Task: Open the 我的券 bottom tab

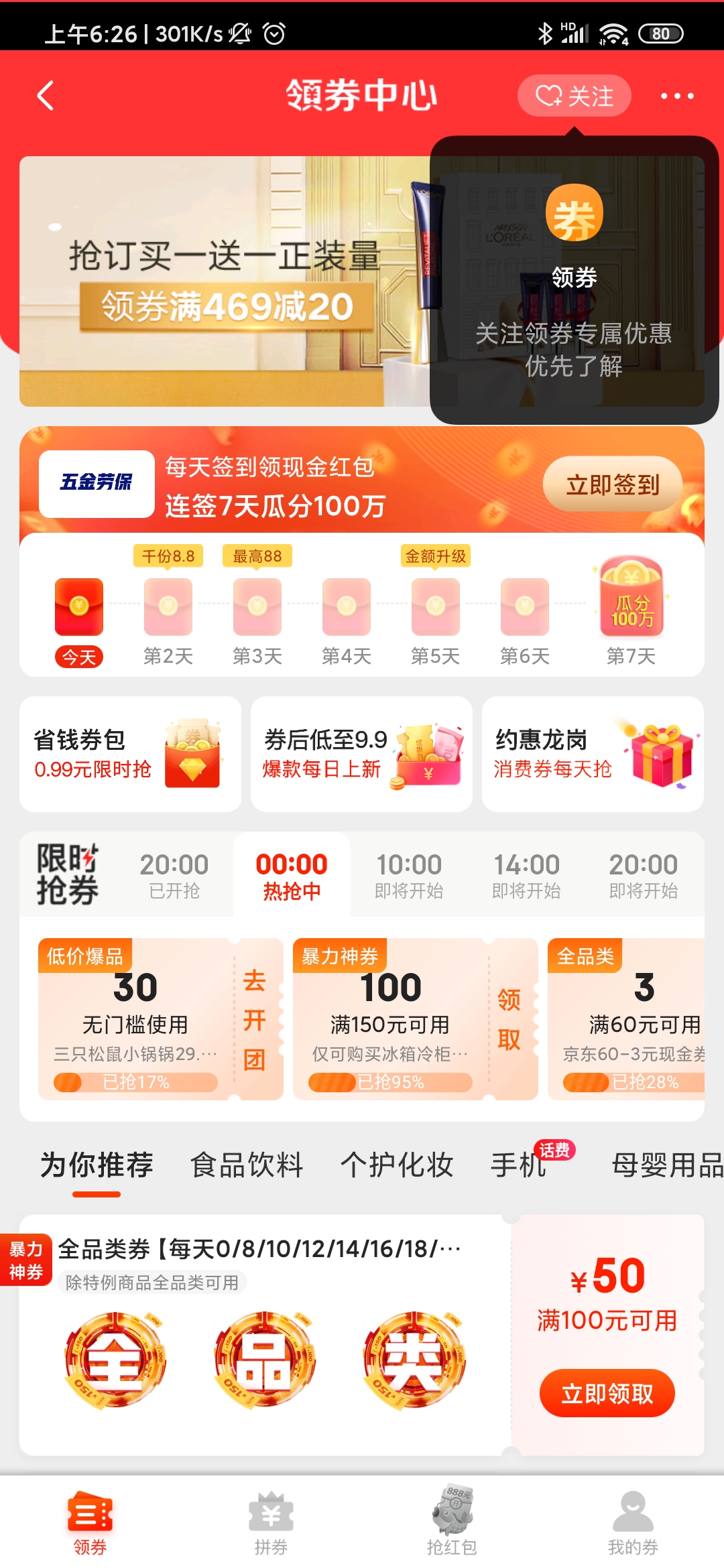Action: click(633, 1523)
